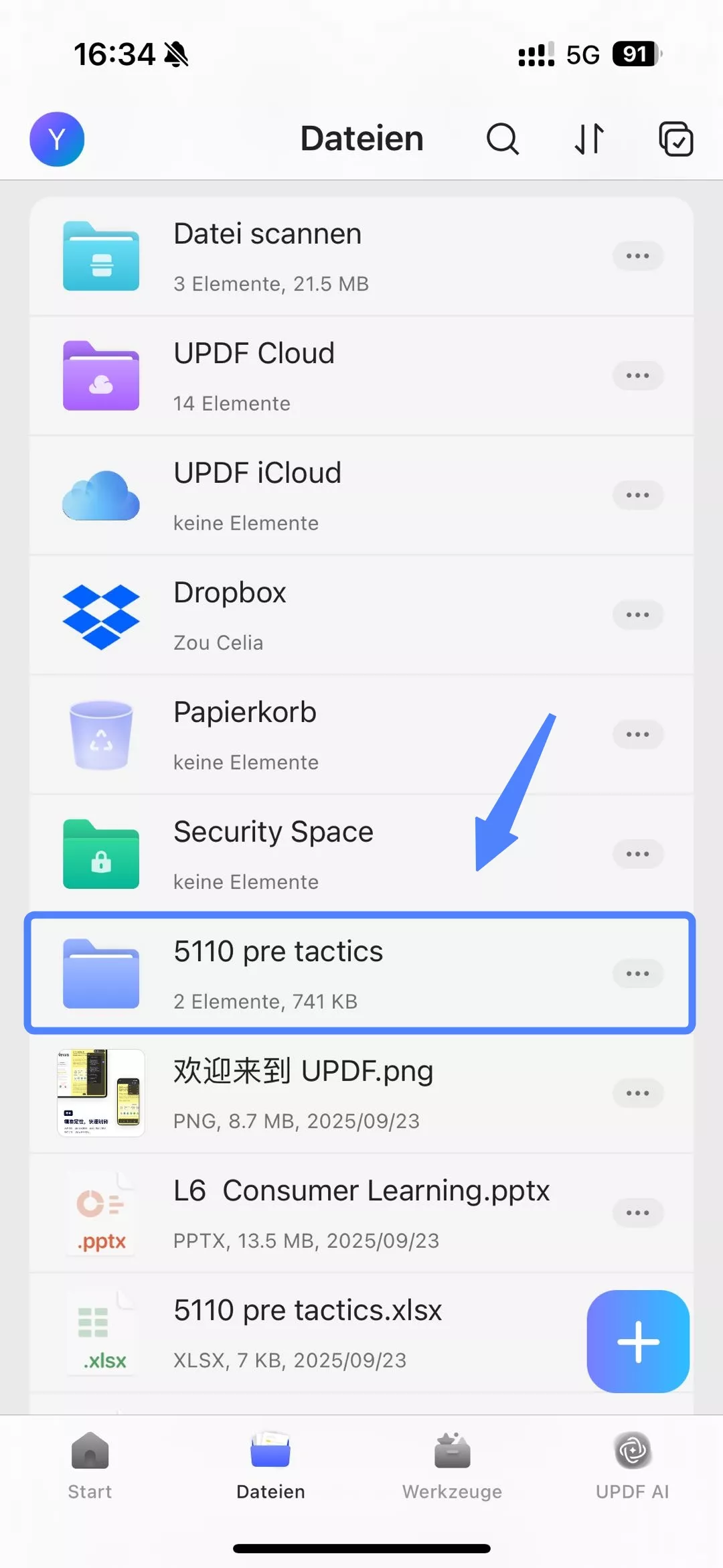Open the sort options
Image resolution: width=723 pixels, height=1568 pixels.
coord(589,139)
